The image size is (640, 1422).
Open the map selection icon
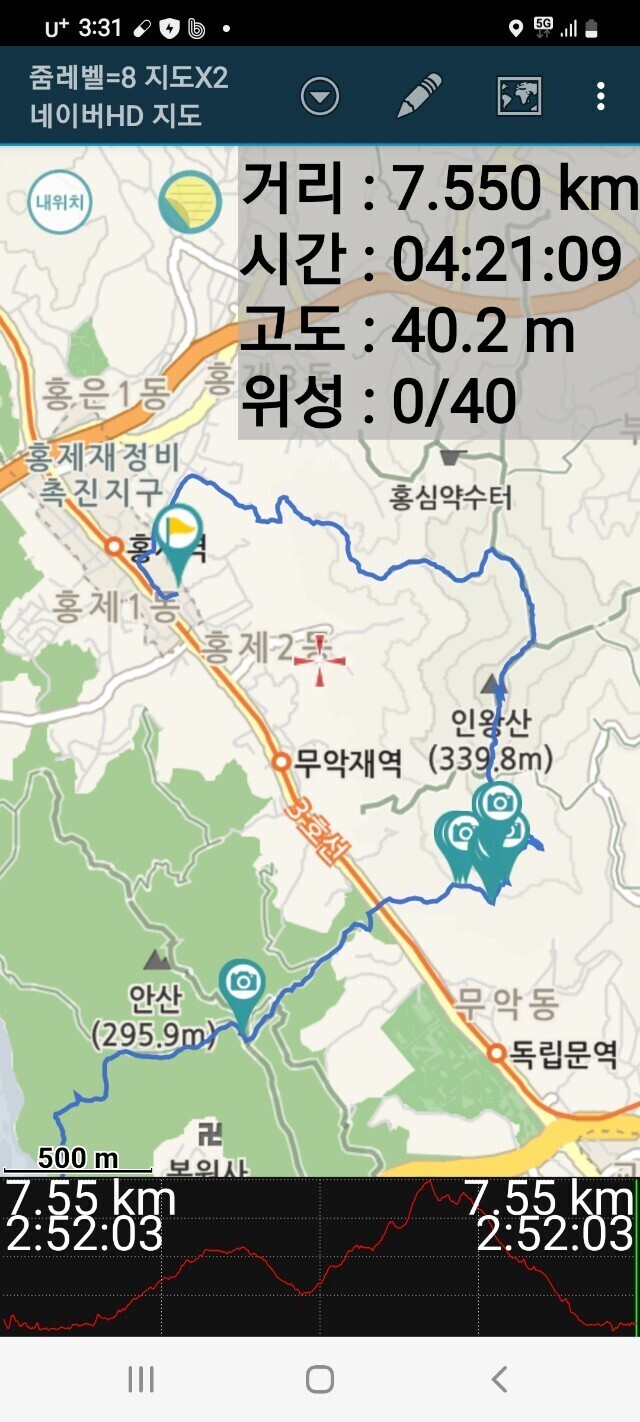[x=519, y=96]
